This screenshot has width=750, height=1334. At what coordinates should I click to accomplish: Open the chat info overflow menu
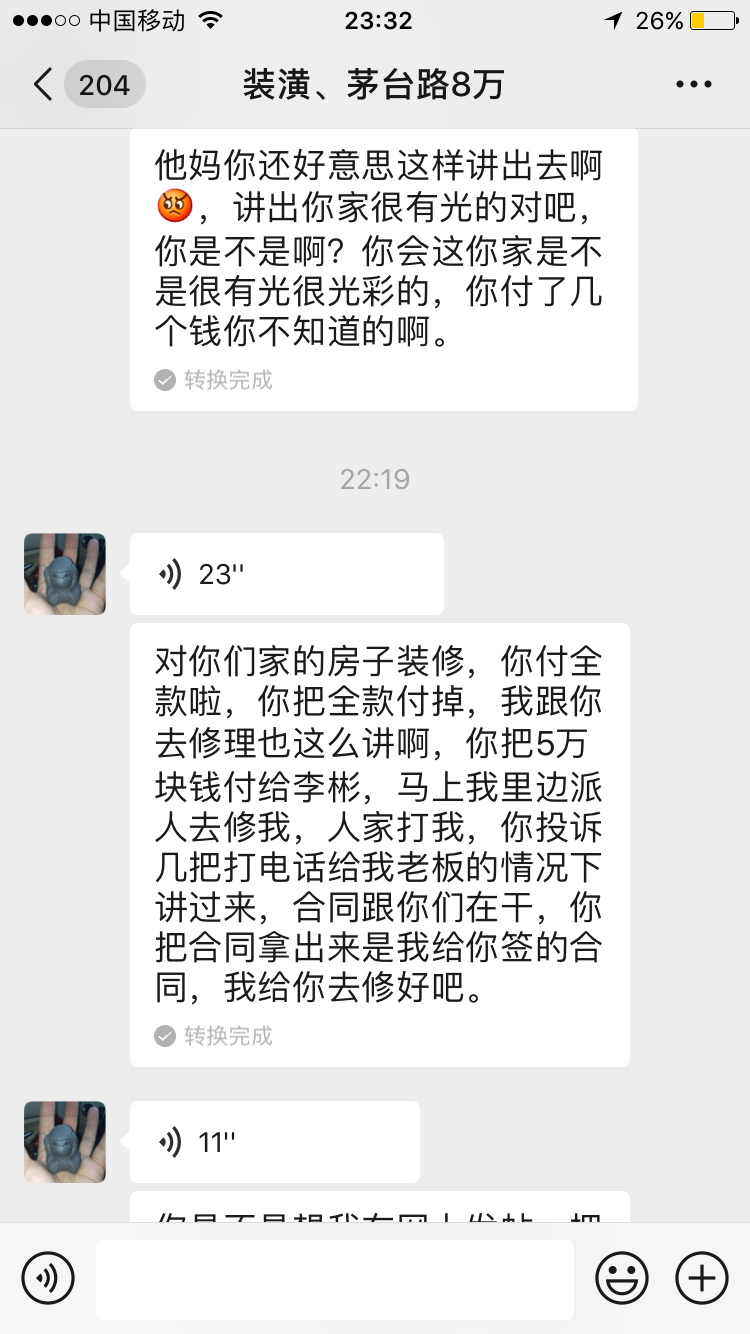click(x=693, y=85)
